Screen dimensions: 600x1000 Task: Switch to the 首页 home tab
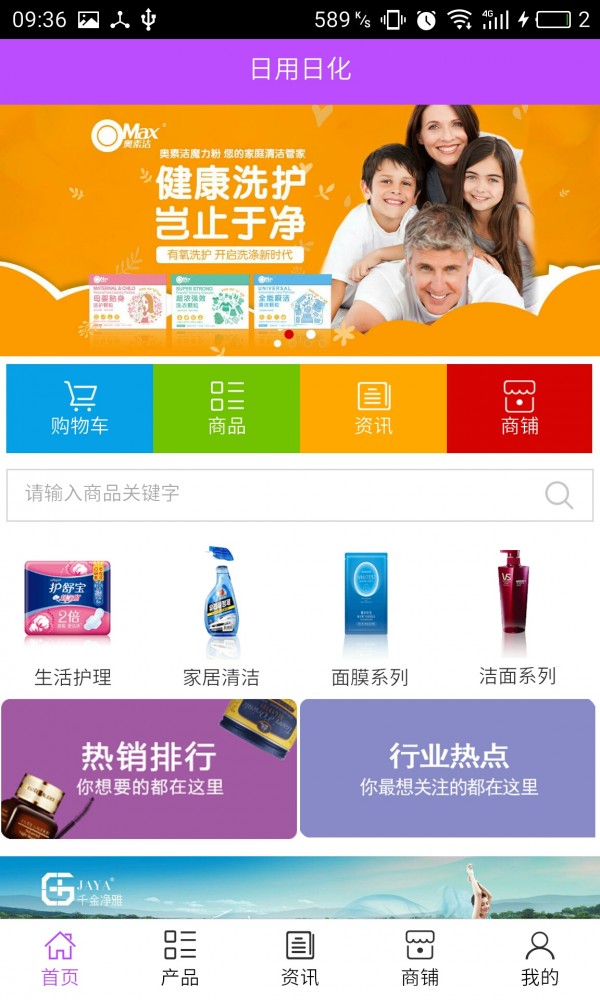pyautogui.click(x=60, y=958)
